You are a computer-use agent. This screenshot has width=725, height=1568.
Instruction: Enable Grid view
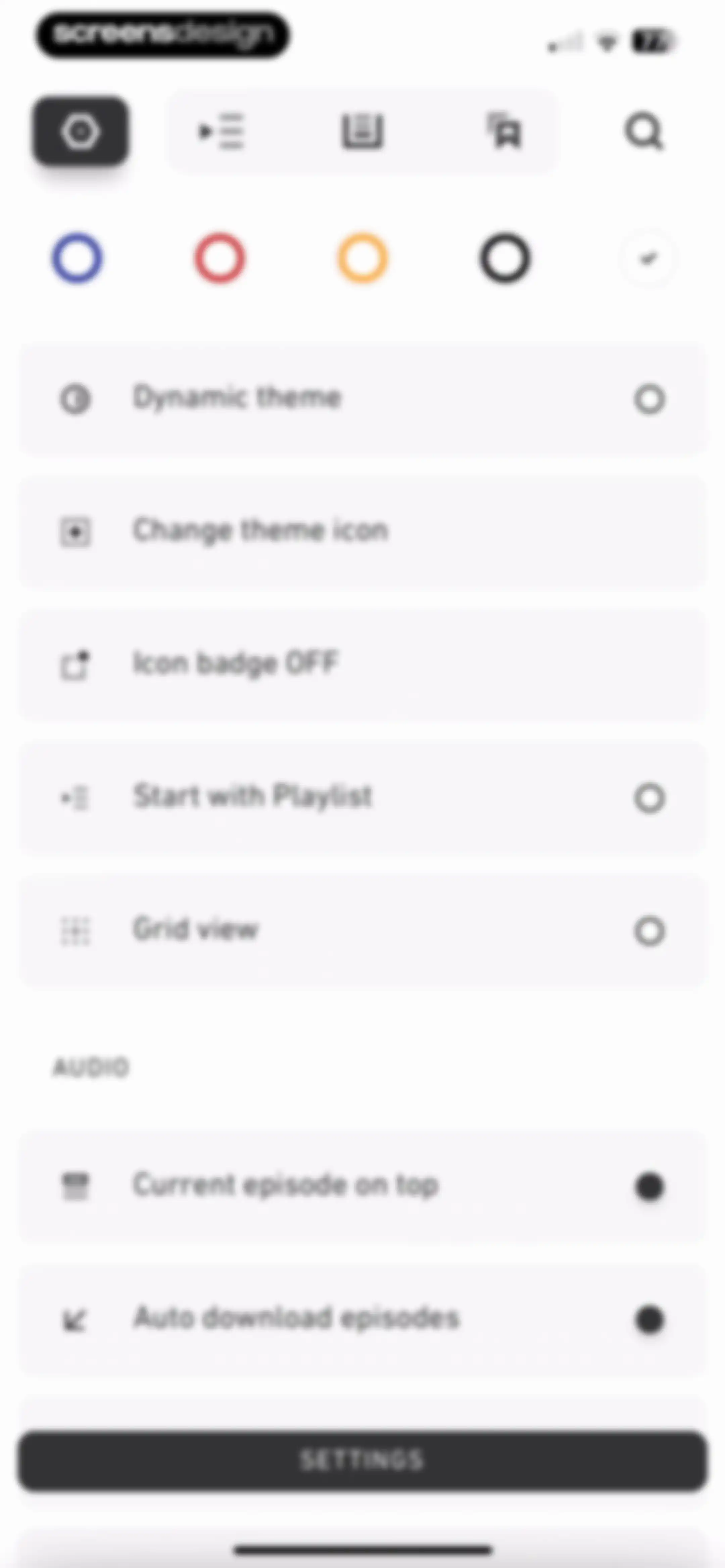coord(363,930)
